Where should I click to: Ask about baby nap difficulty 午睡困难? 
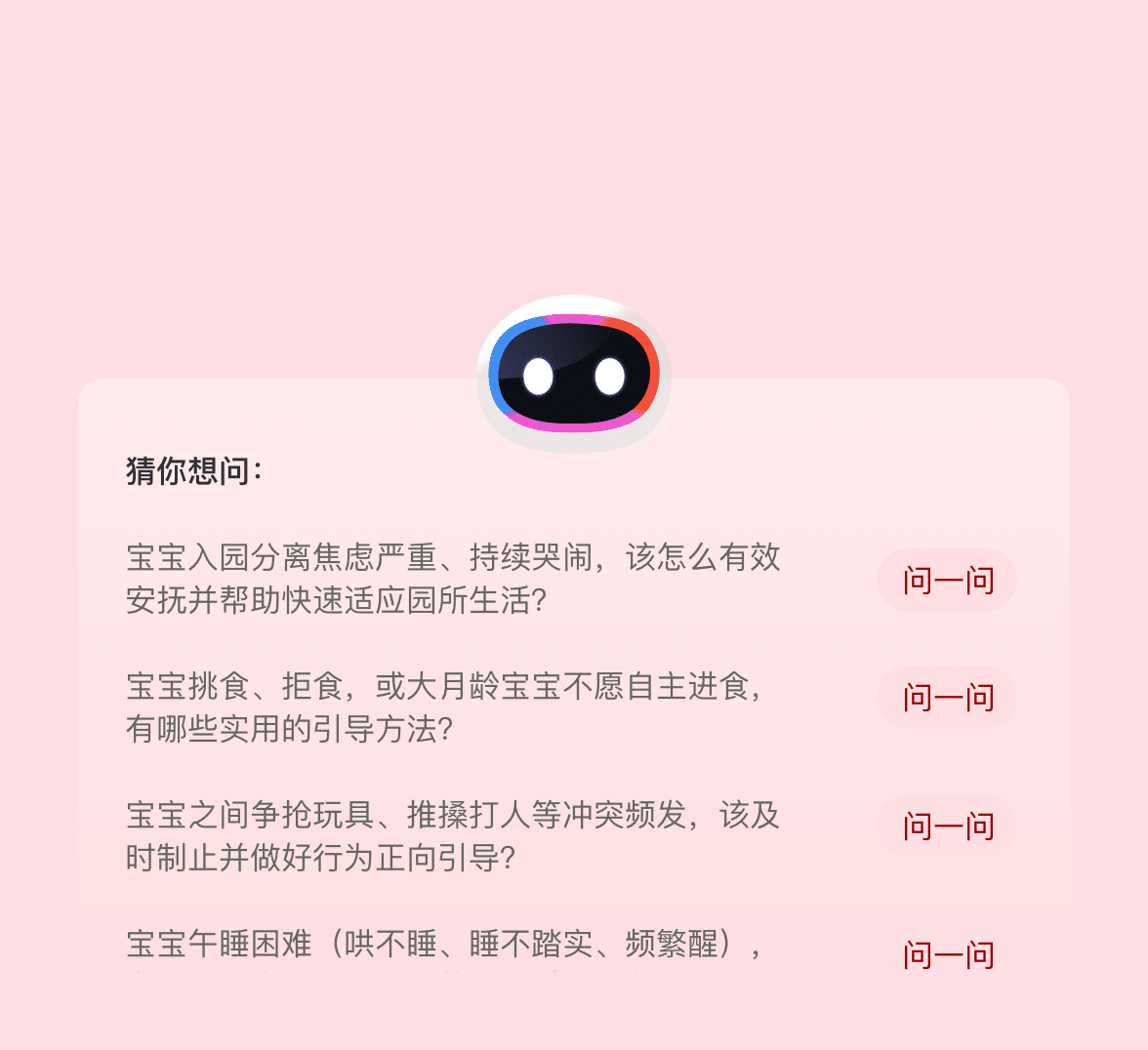tap(947, 954)
